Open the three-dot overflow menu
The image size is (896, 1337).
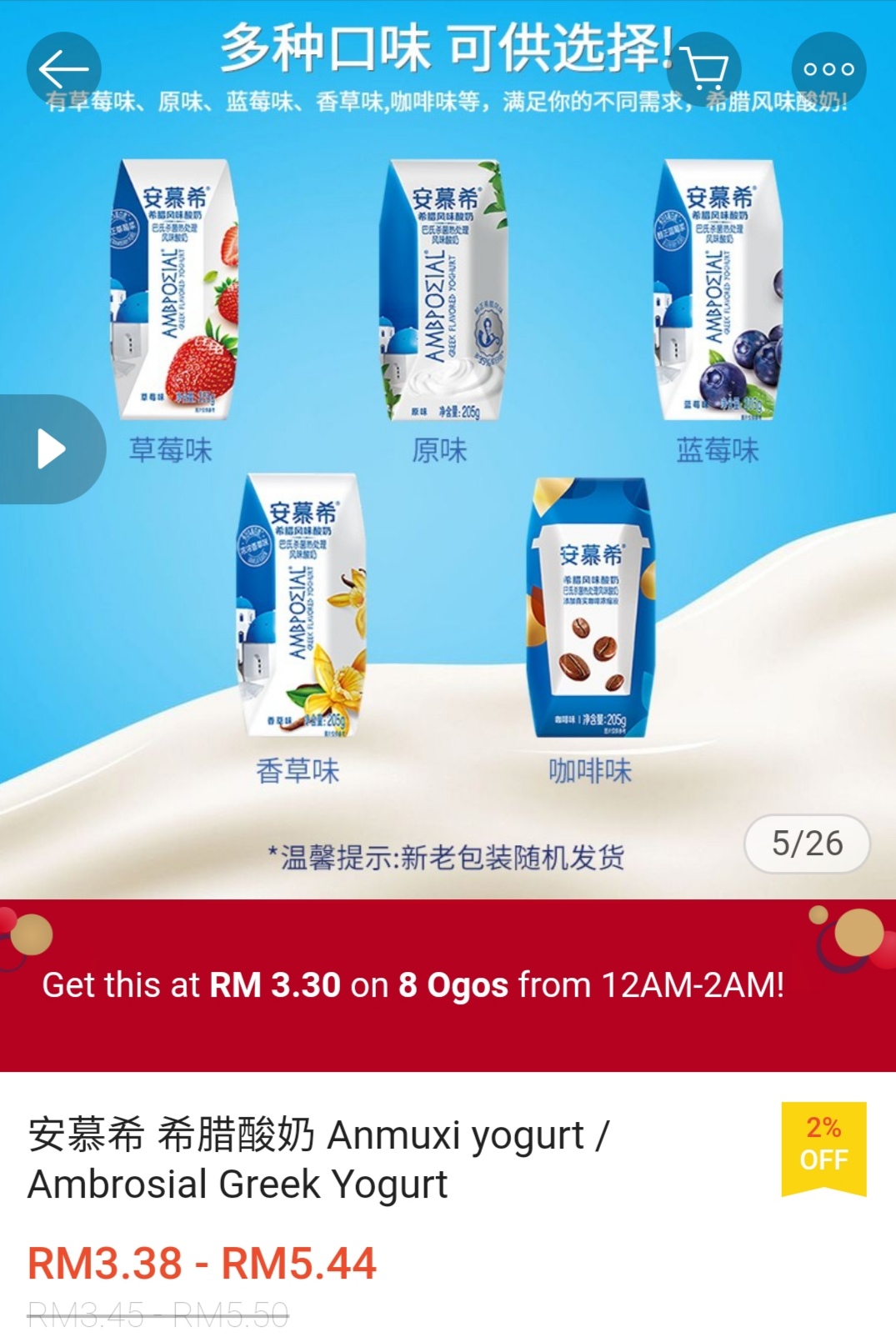tap(828, 69)
